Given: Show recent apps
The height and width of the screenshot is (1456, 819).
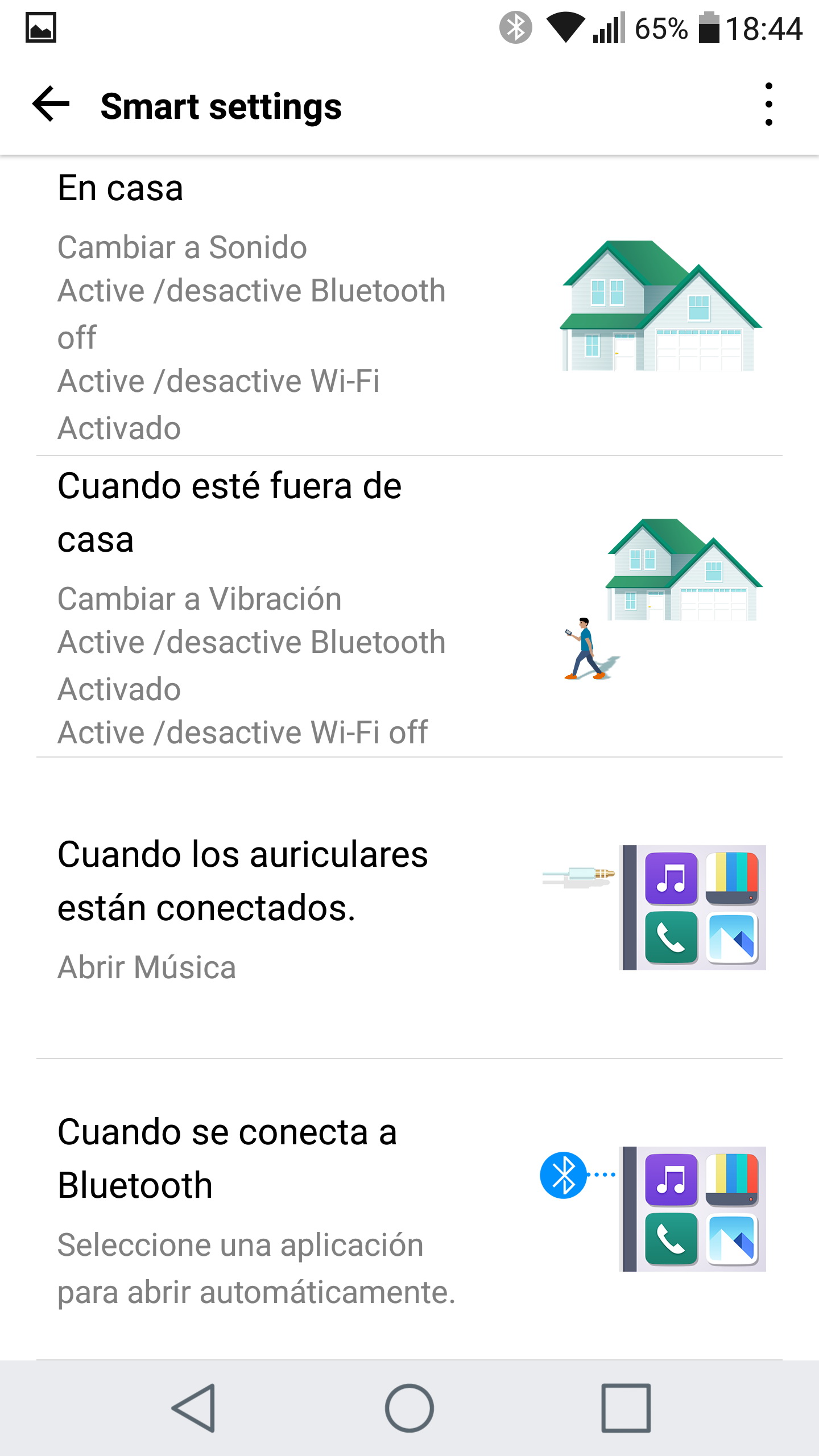Looking at the screenshot, I should click(x=626, y=1408).
